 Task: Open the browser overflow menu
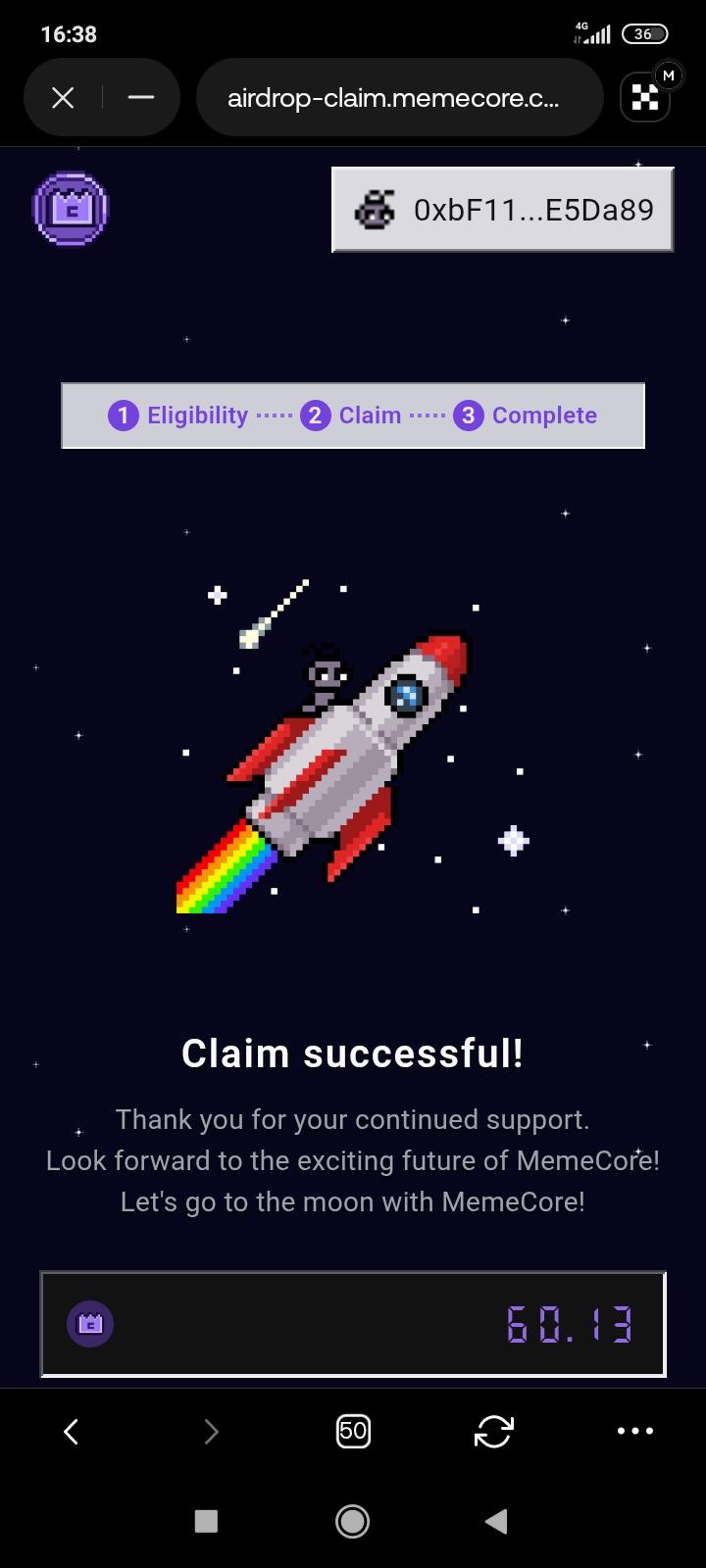[x=634, y=1432]
